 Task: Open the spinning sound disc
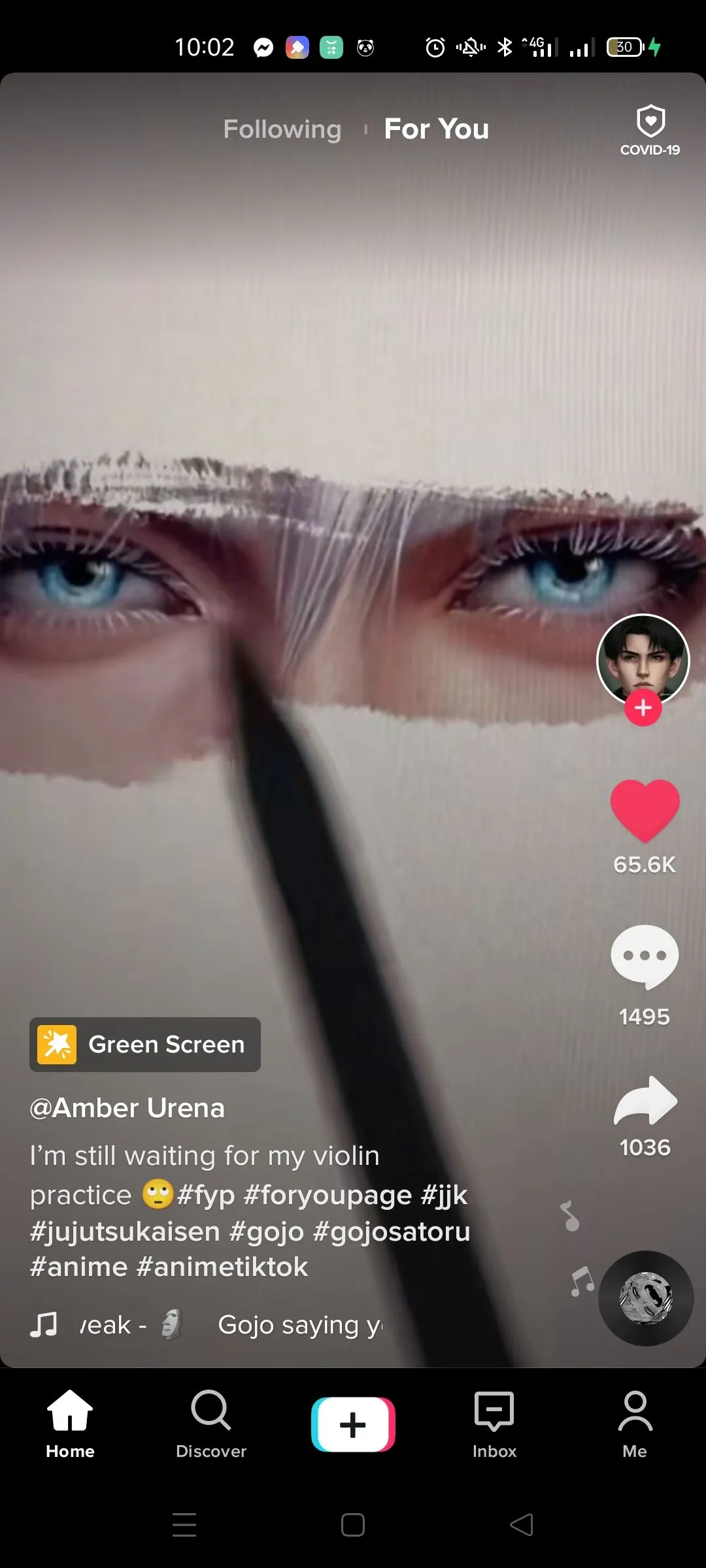646,1298
